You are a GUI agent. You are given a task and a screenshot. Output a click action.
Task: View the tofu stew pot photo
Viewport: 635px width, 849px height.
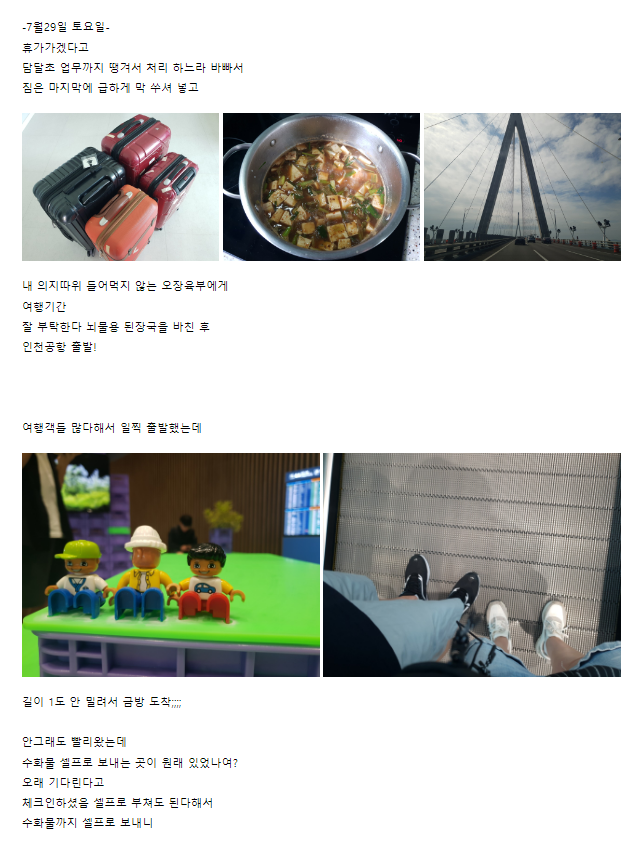tap(321, 187)
